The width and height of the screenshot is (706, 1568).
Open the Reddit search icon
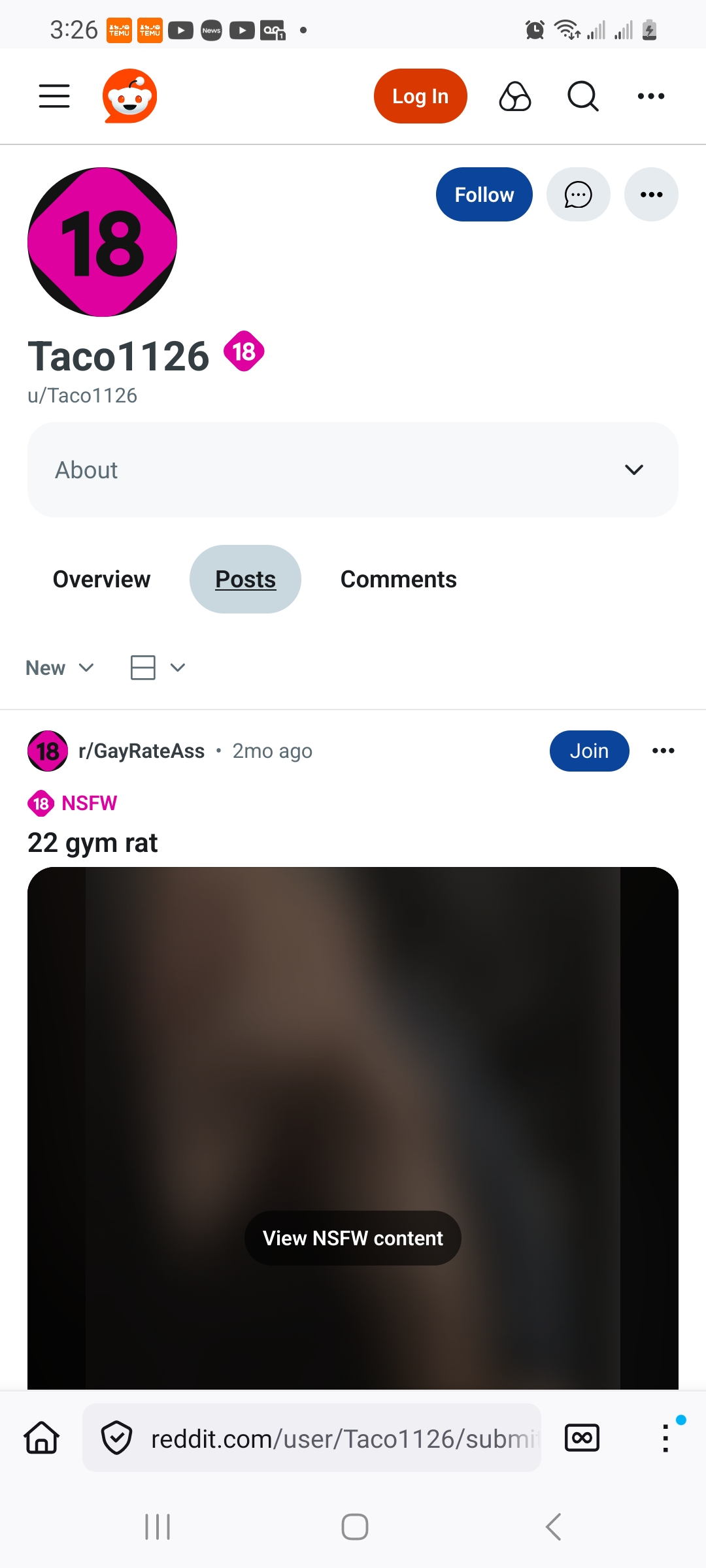tap(582, 96)
